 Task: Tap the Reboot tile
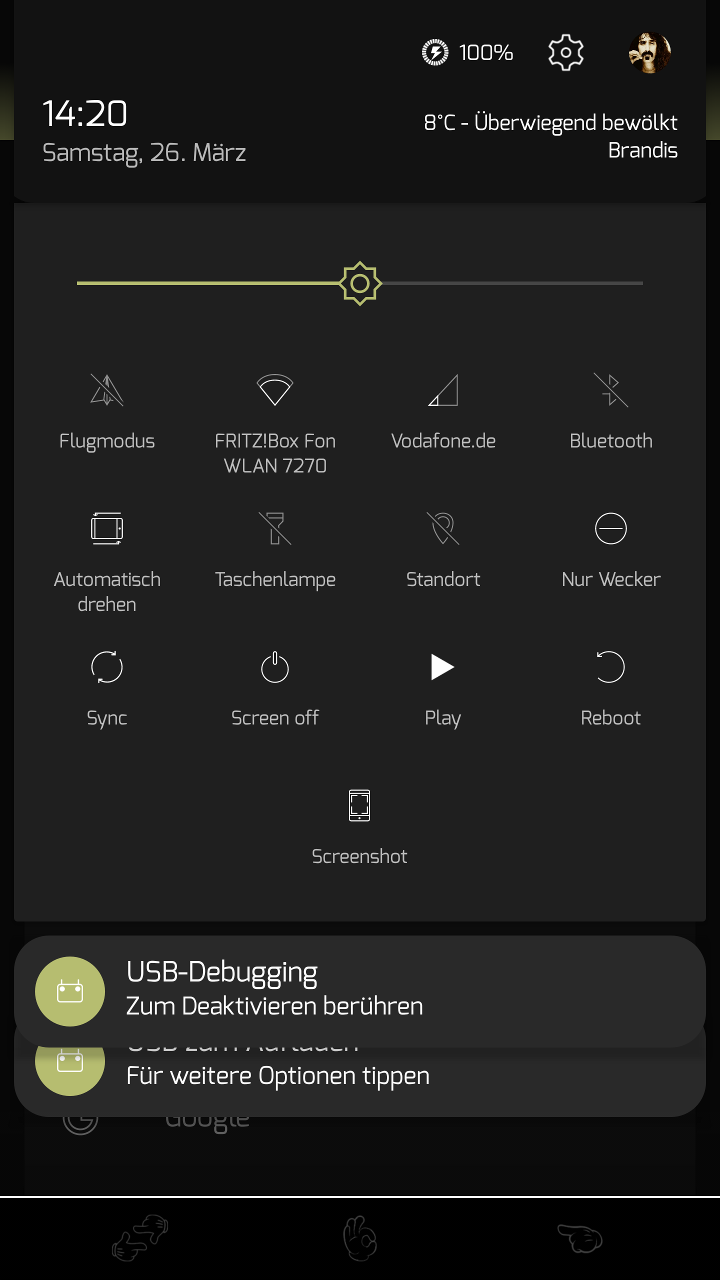click(x=611, y=667)
